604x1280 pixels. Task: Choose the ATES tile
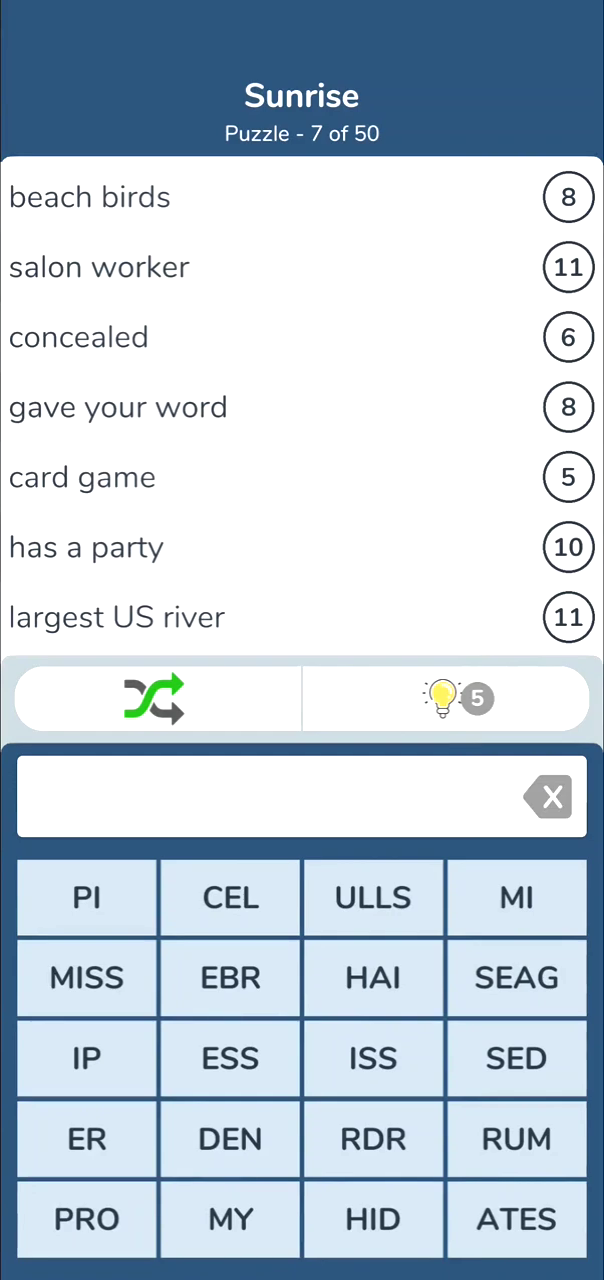tap(516, 1219)
